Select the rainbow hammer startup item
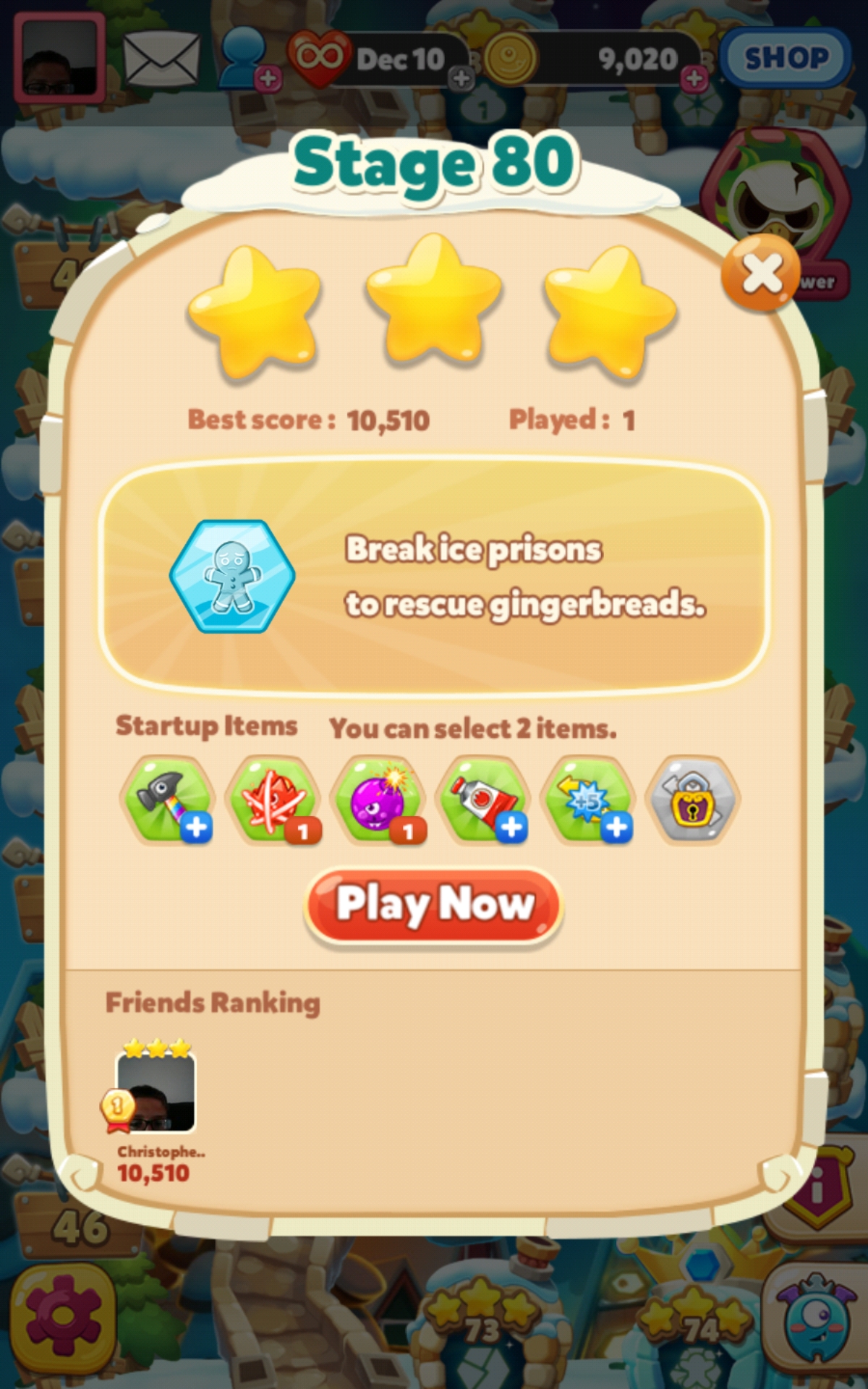The image size is (868, 1389). 168,799
